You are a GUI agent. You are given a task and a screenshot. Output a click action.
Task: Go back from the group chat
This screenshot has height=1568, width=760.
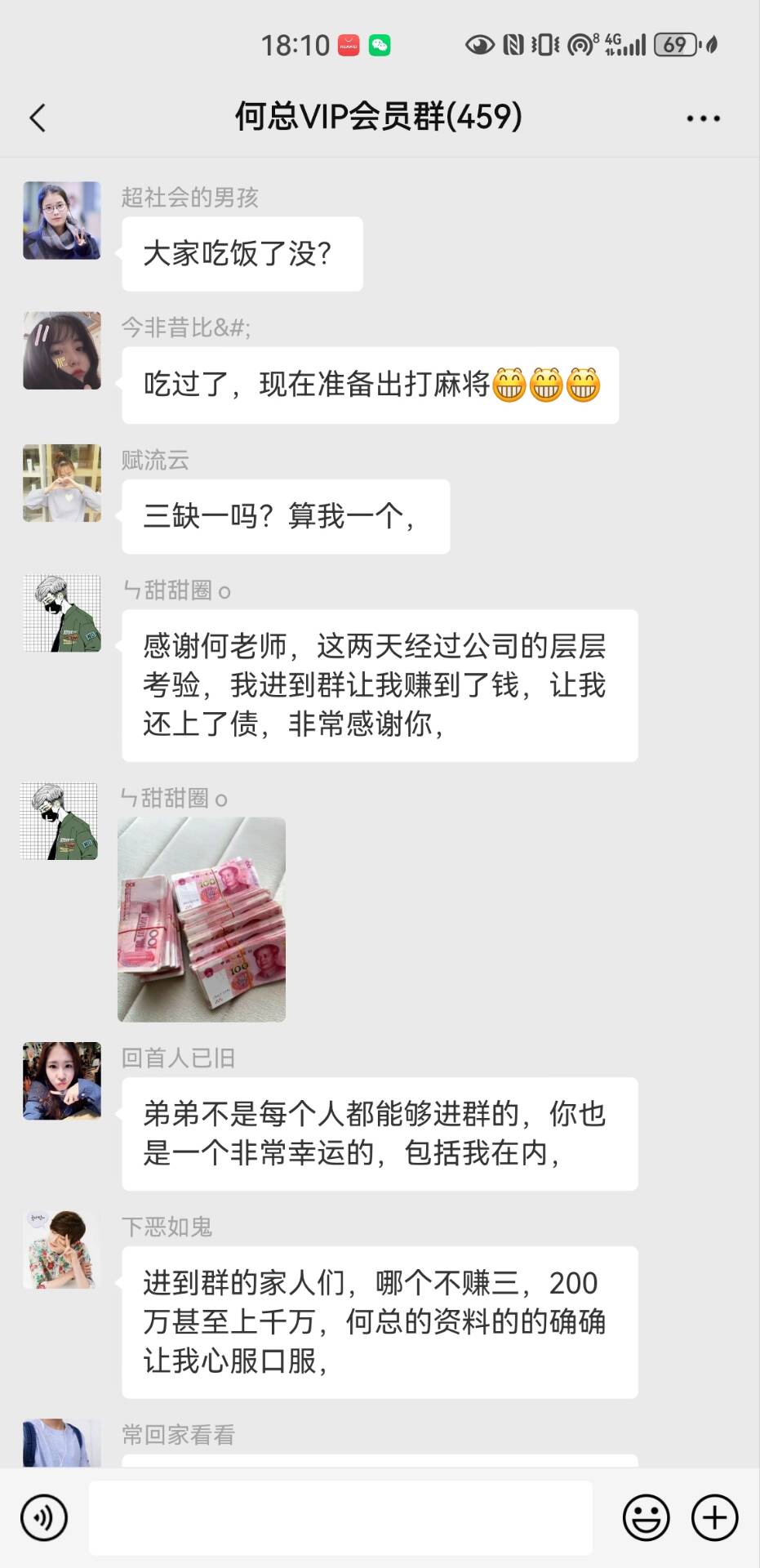[38, 118]
